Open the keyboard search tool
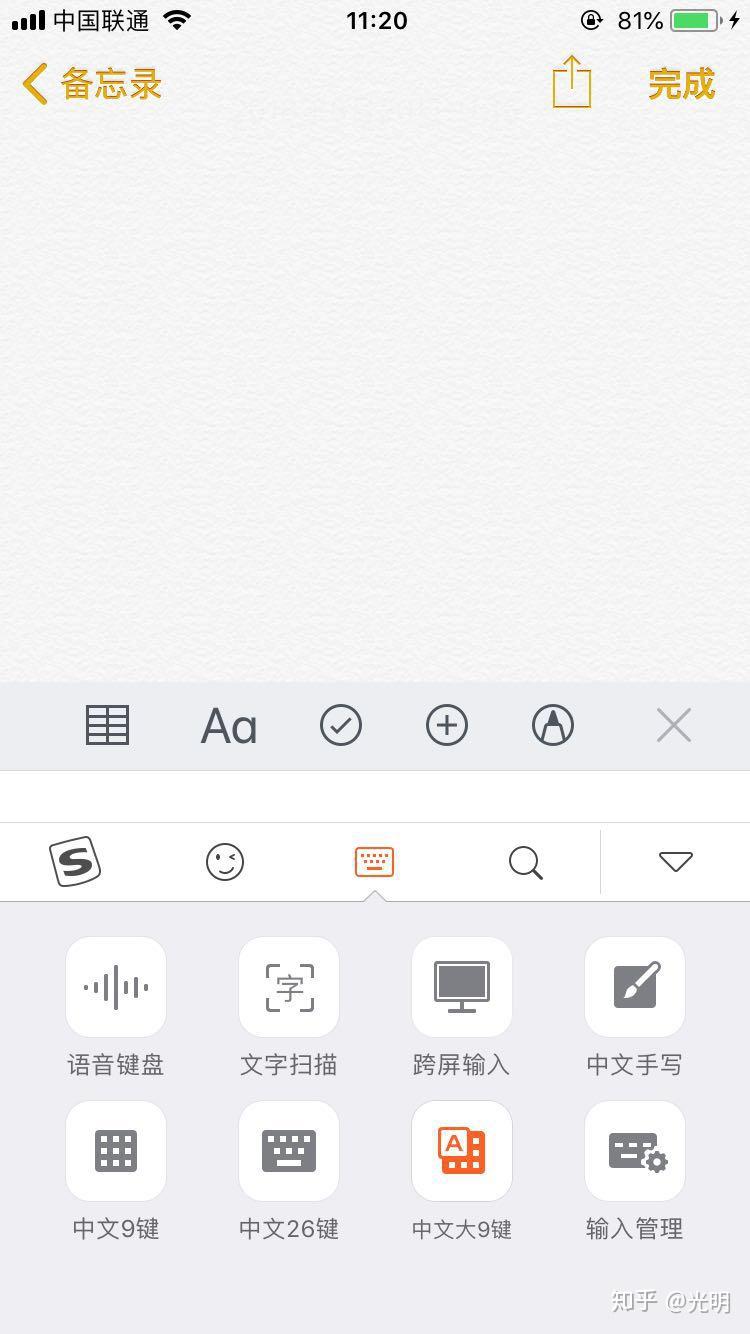Viewport: 750px width, 1334px height. pyautogui.click(x=526, y=861)
